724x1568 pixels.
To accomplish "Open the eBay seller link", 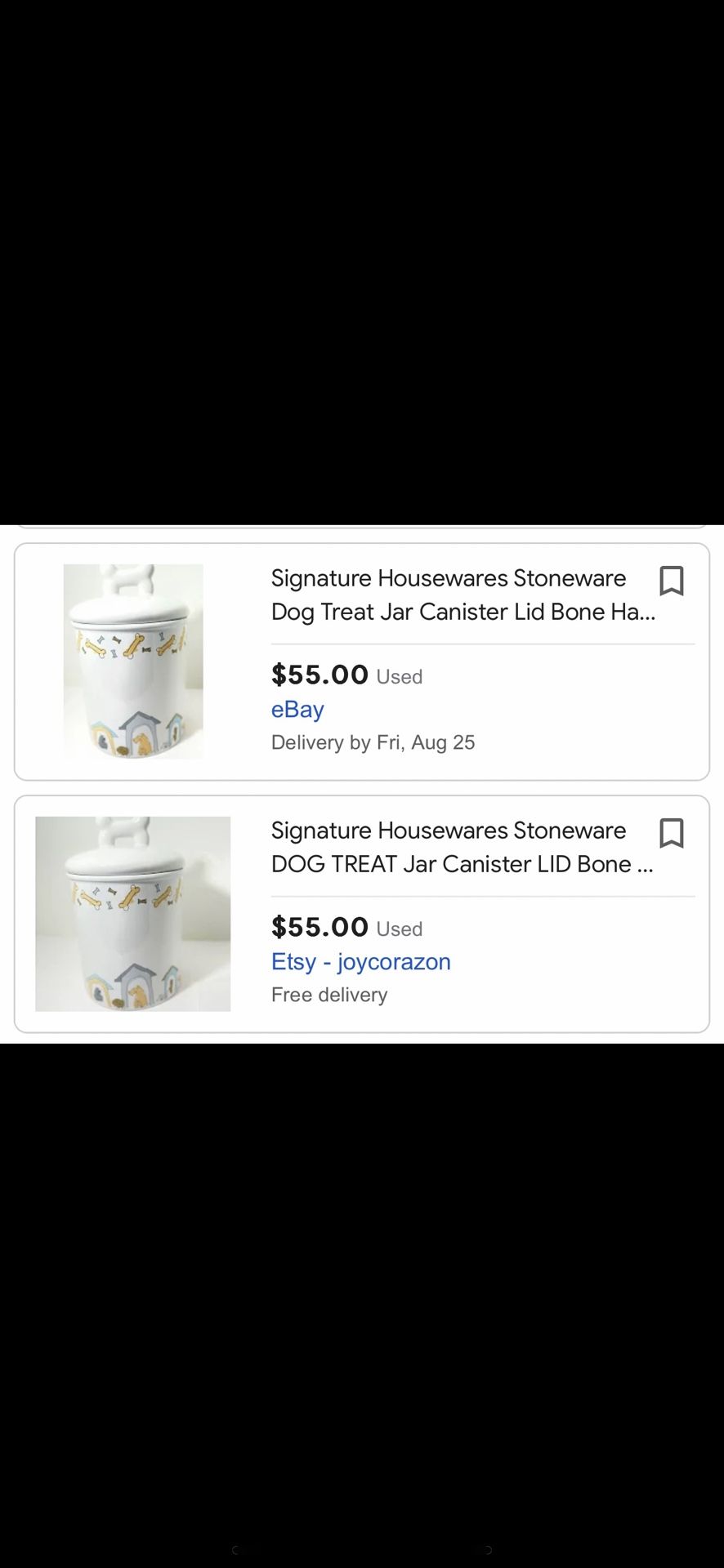I will [297, 709].
